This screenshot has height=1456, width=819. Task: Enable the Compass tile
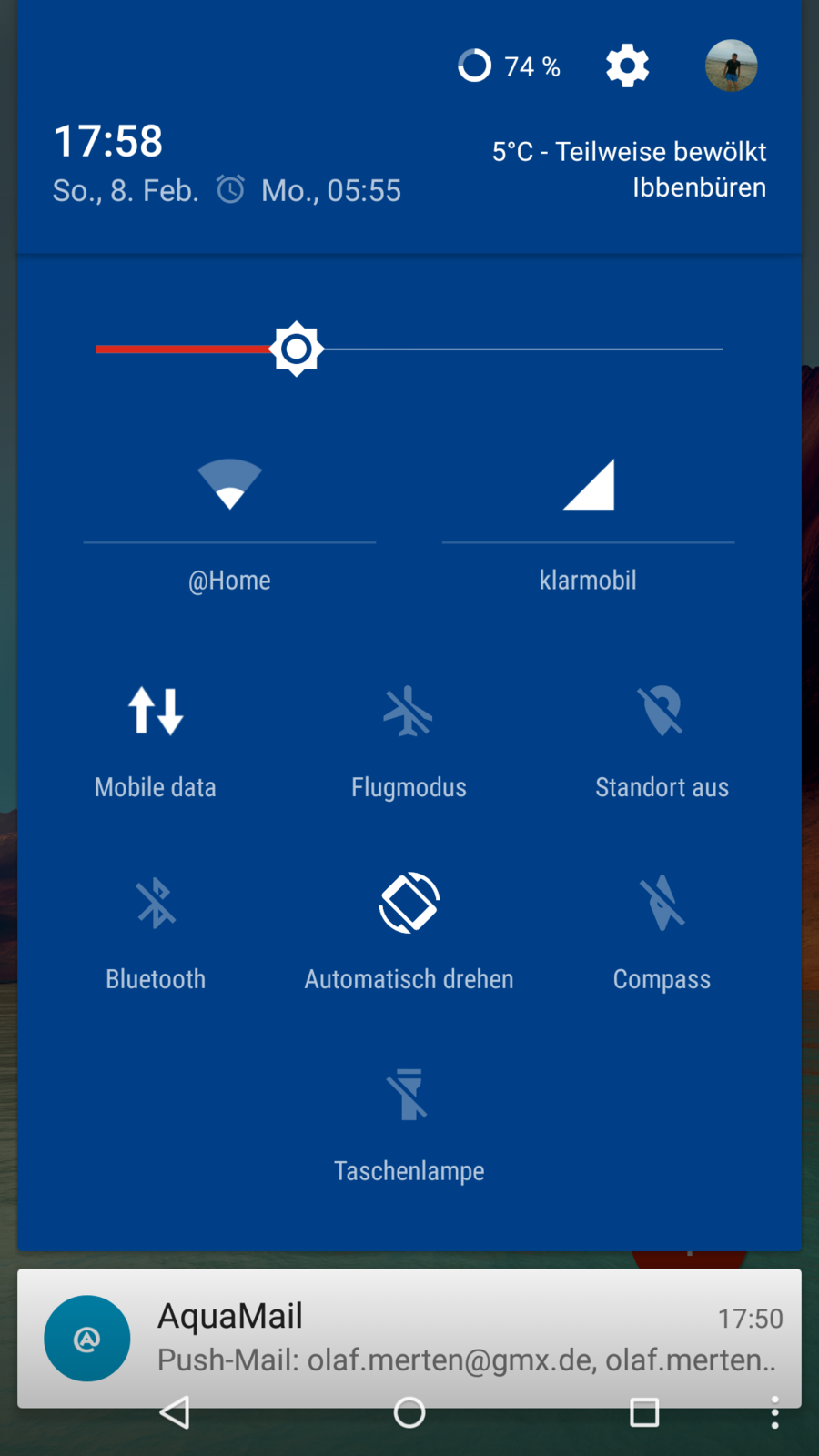(662, 904)
